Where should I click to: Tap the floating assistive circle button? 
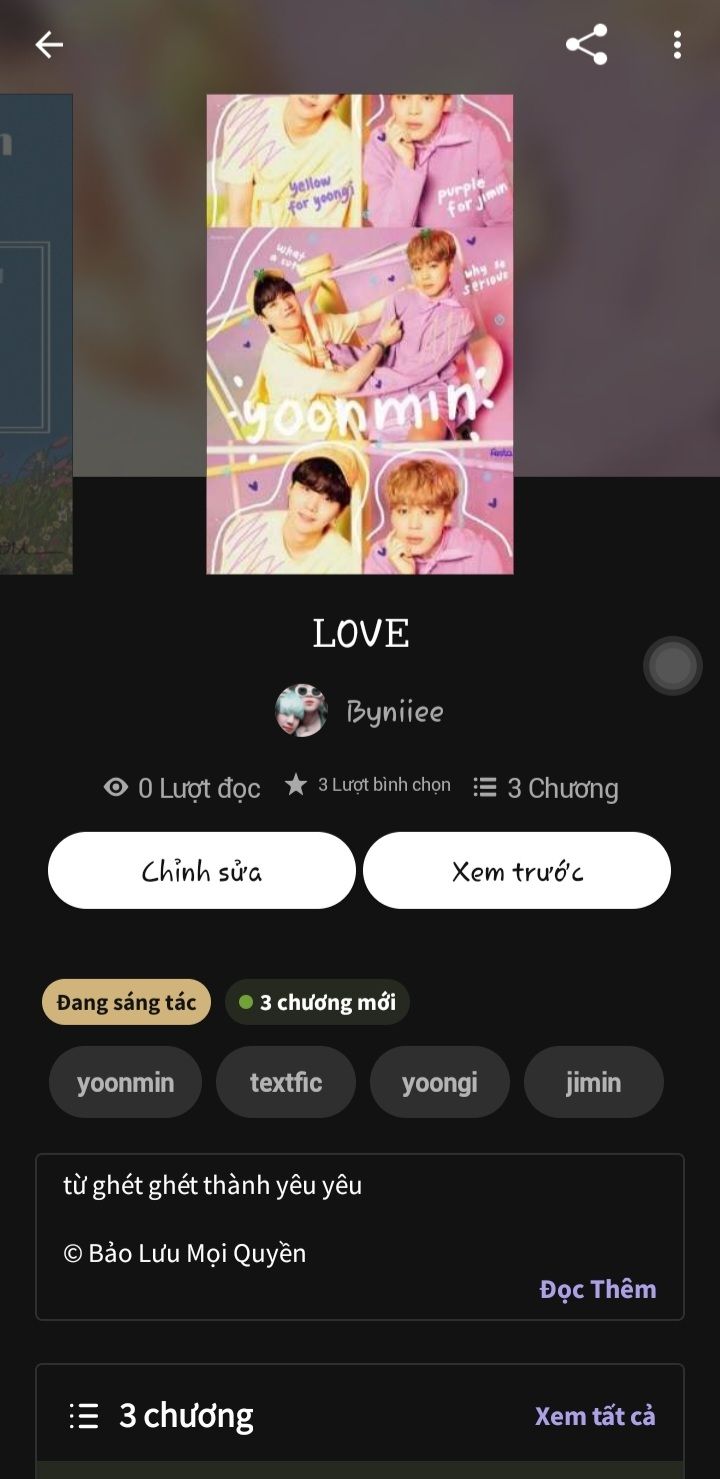672,666
